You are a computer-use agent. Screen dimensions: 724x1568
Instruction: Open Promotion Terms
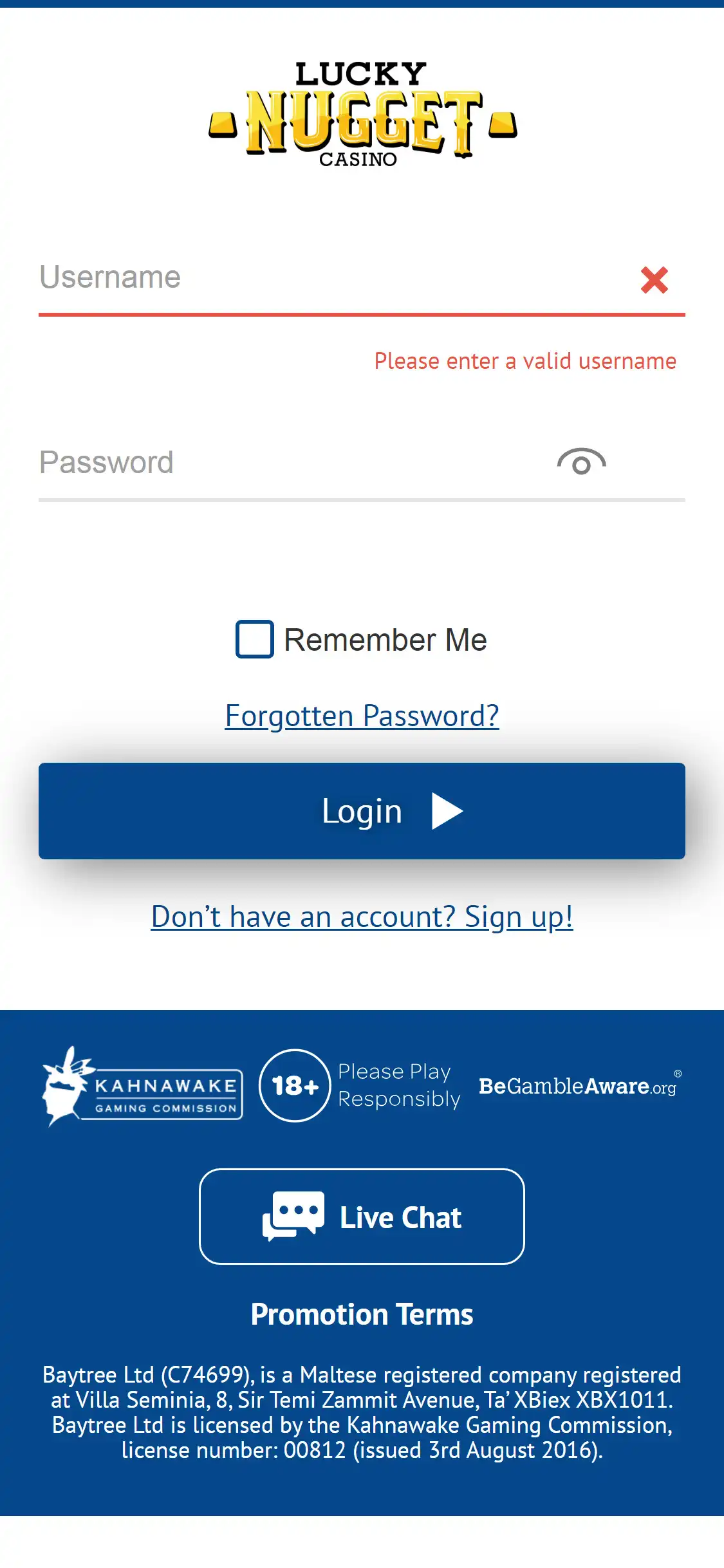pos(362,1314)
